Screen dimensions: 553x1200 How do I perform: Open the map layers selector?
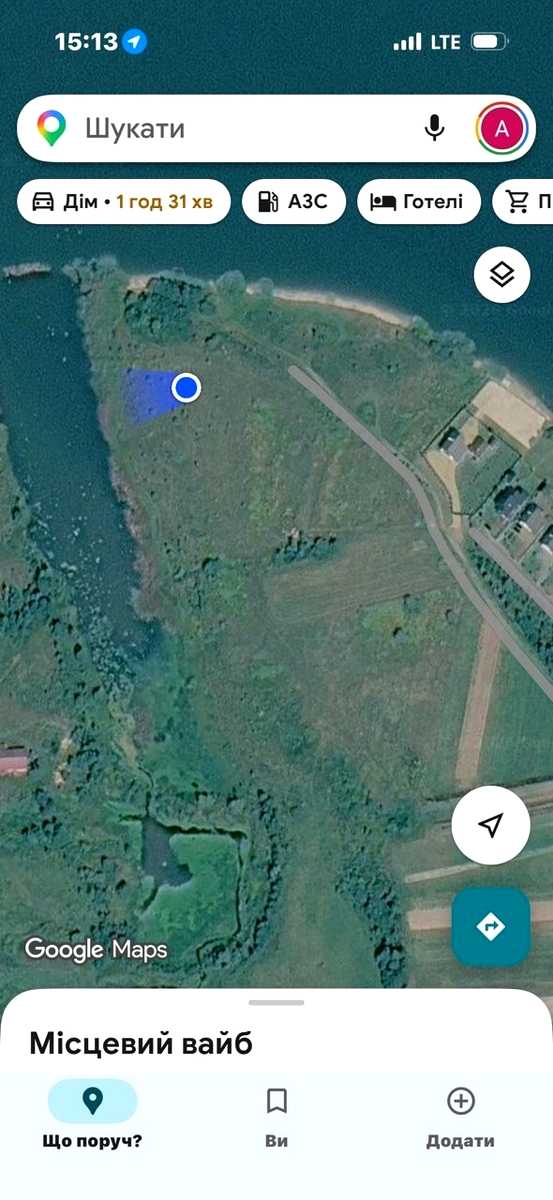pos(502,275)
